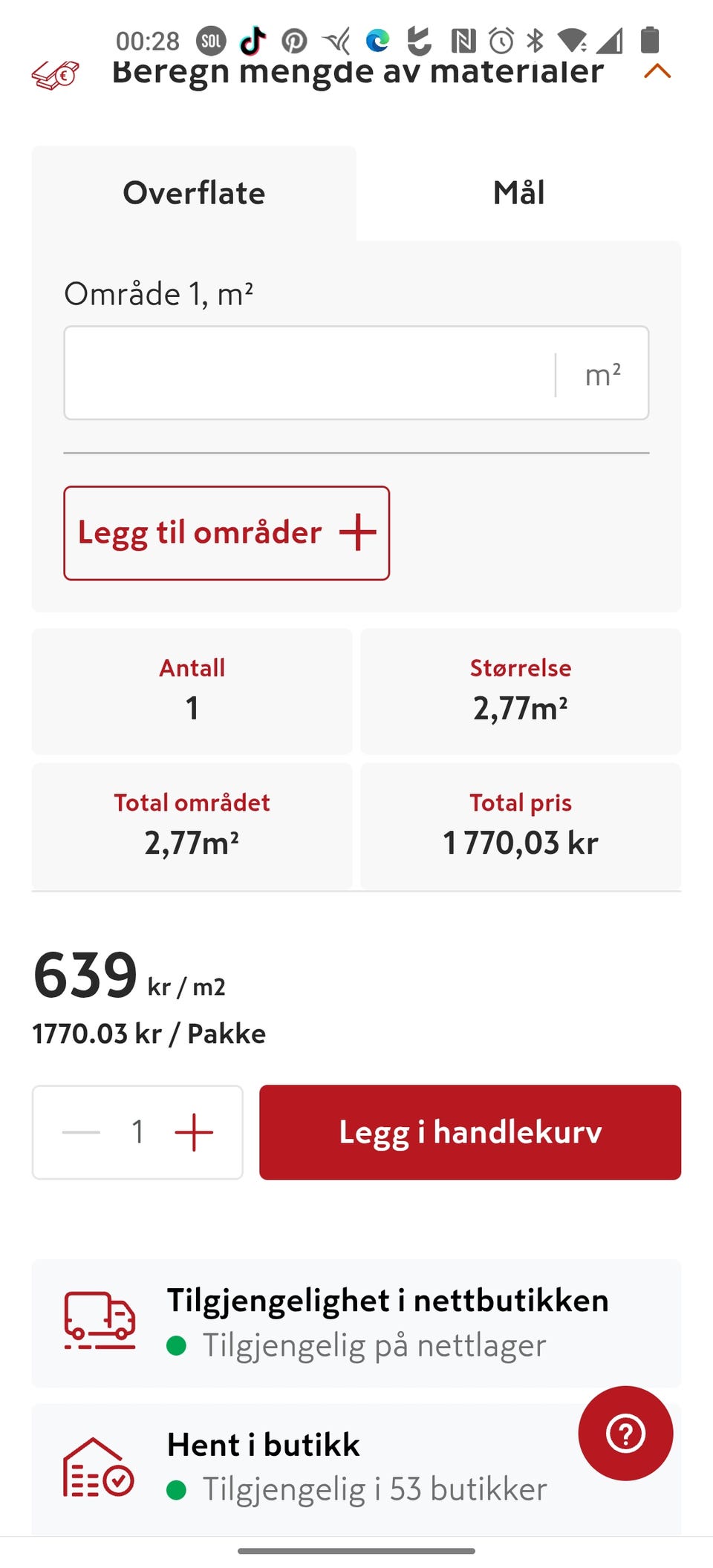Decrease quantity with the minus stepper

click(x=81, y=1132)
